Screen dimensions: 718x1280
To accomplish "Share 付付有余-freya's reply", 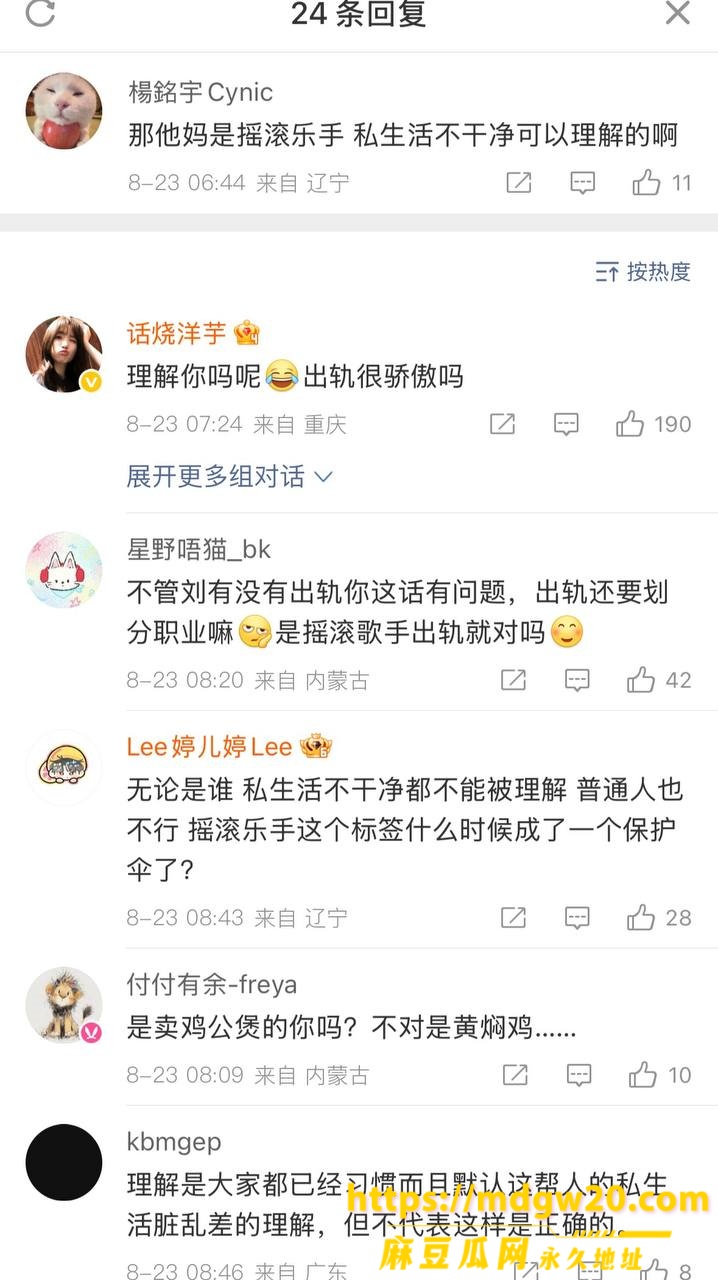I will (515, 1075).
